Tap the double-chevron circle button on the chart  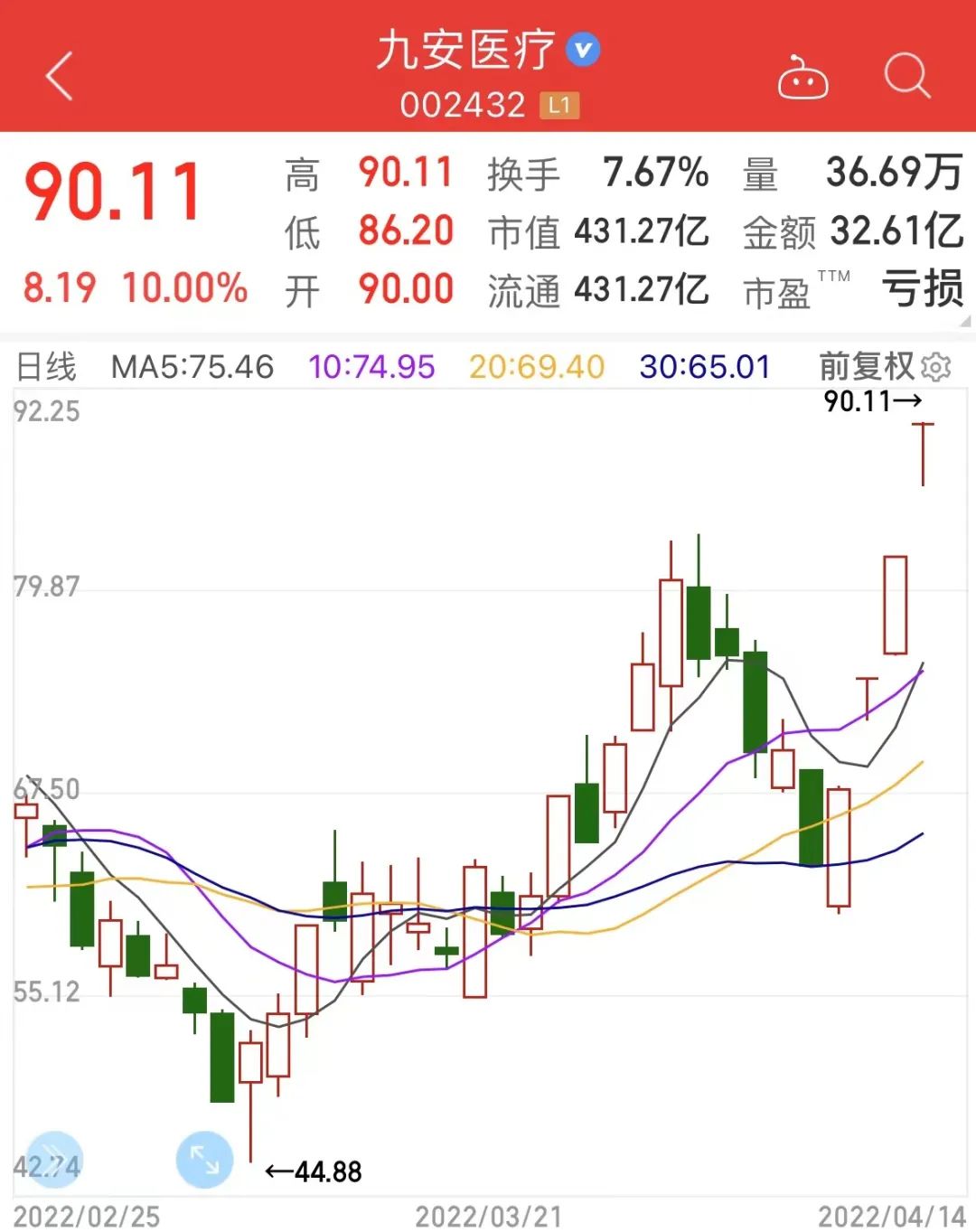(x=54, y=1159)
